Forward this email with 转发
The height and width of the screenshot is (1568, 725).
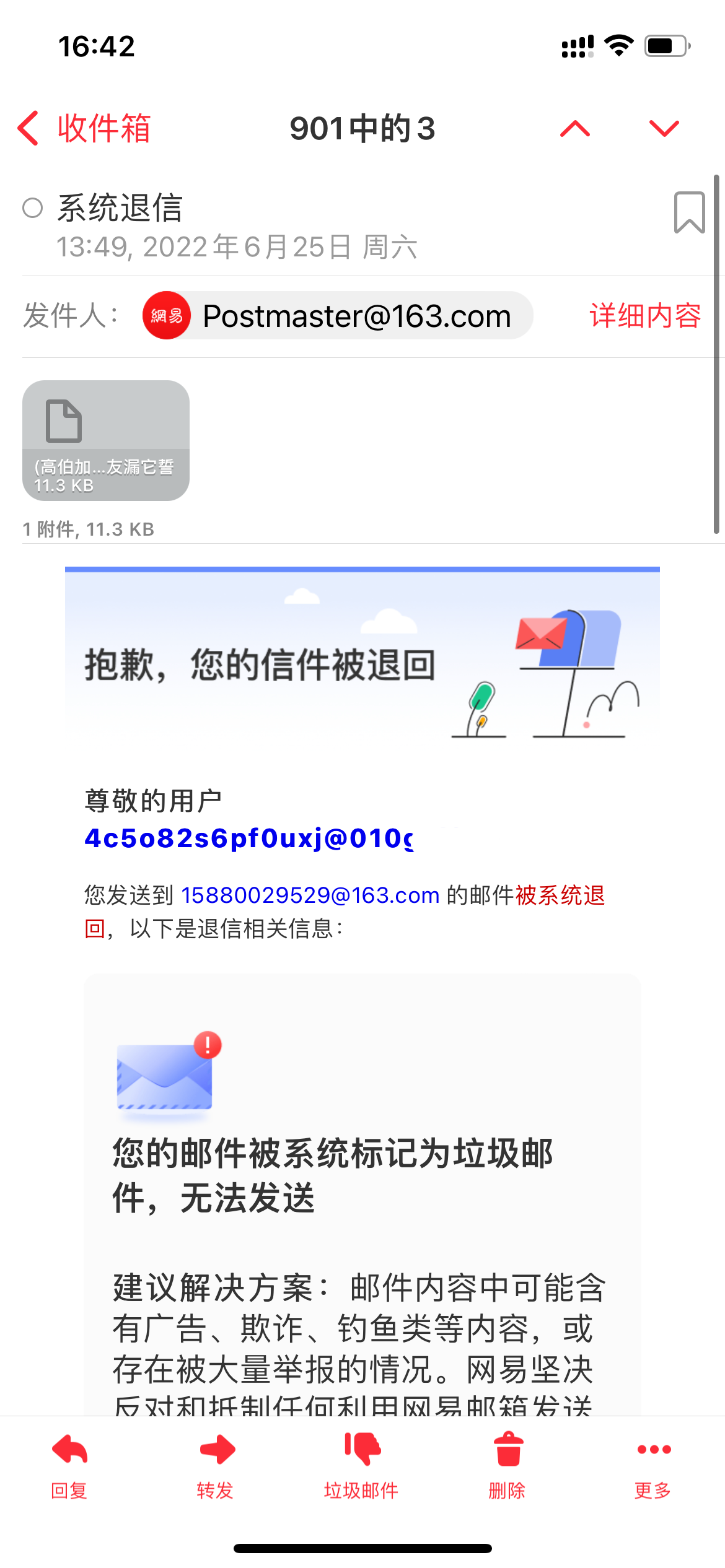click(x=215, y=1465)
